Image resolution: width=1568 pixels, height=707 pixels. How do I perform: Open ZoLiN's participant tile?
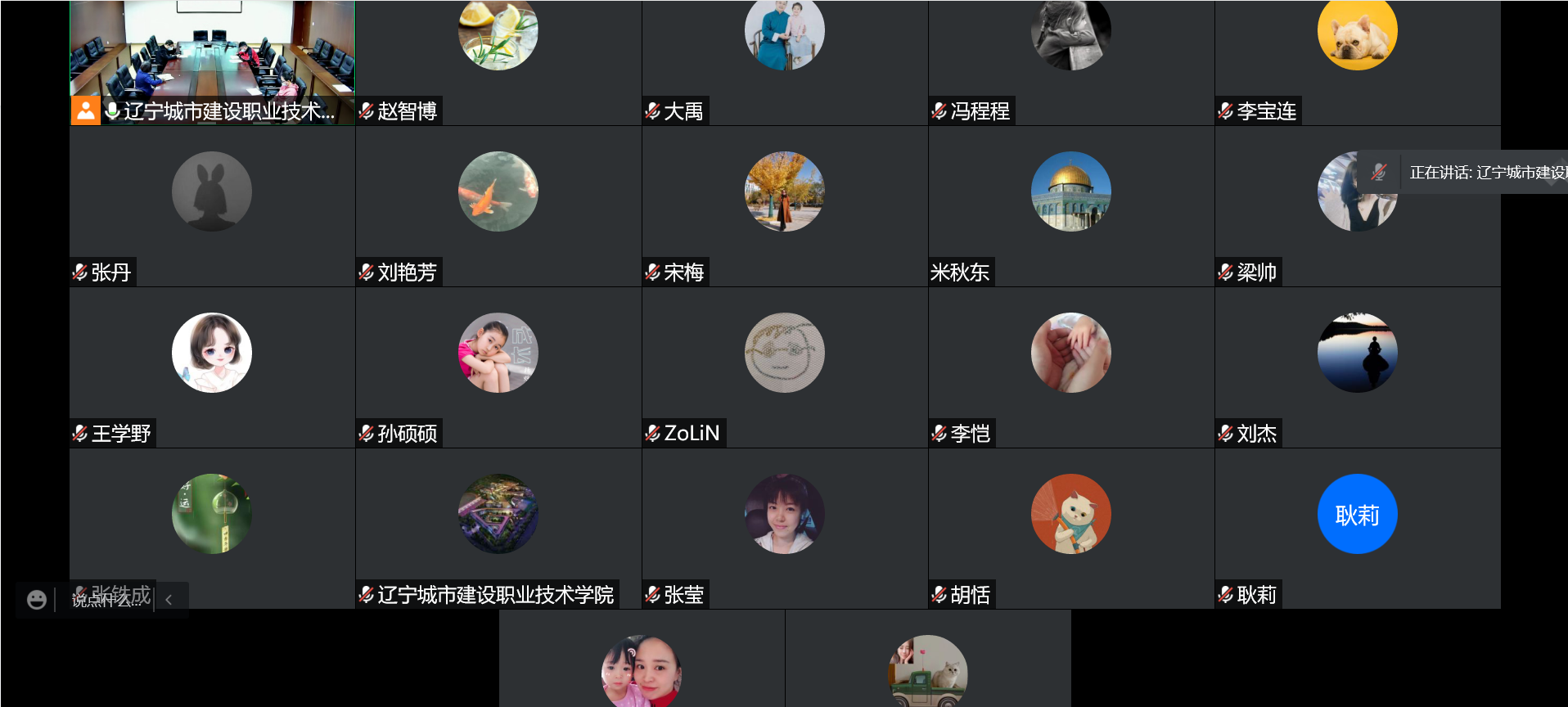pos(785,367)
